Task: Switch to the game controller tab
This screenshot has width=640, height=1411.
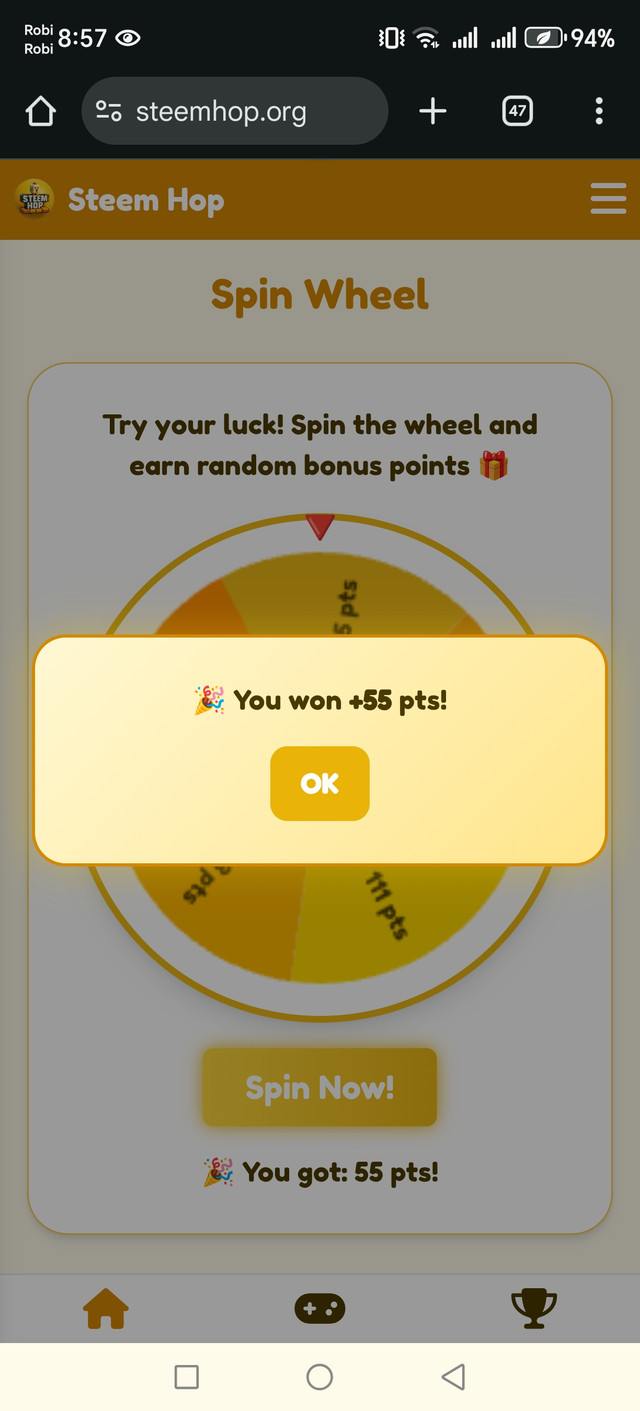Action: click(x=320, y=1308)
